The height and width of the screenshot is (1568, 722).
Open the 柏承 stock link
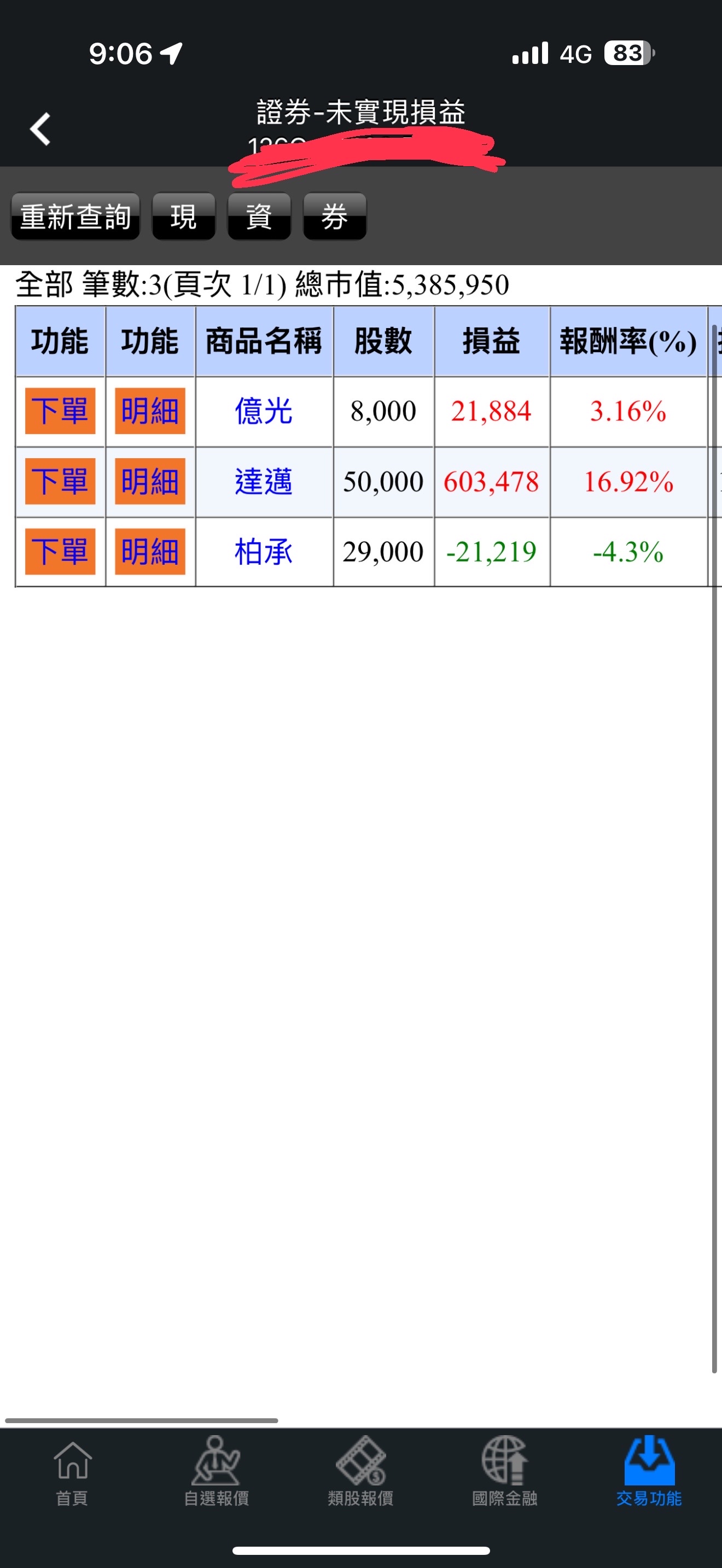coord(264,552)
